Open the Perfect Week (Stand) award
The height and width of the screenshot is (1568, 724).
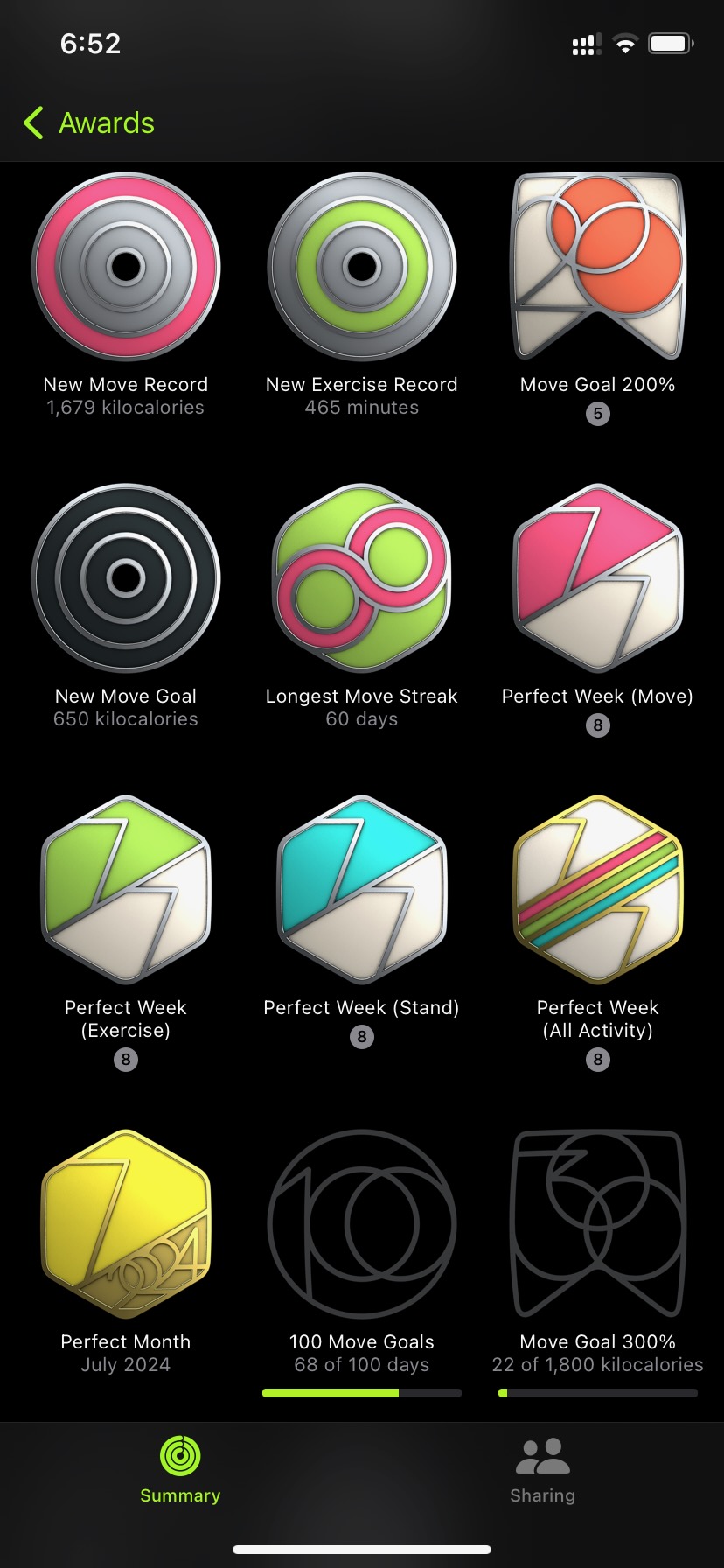tap(362, 890)
